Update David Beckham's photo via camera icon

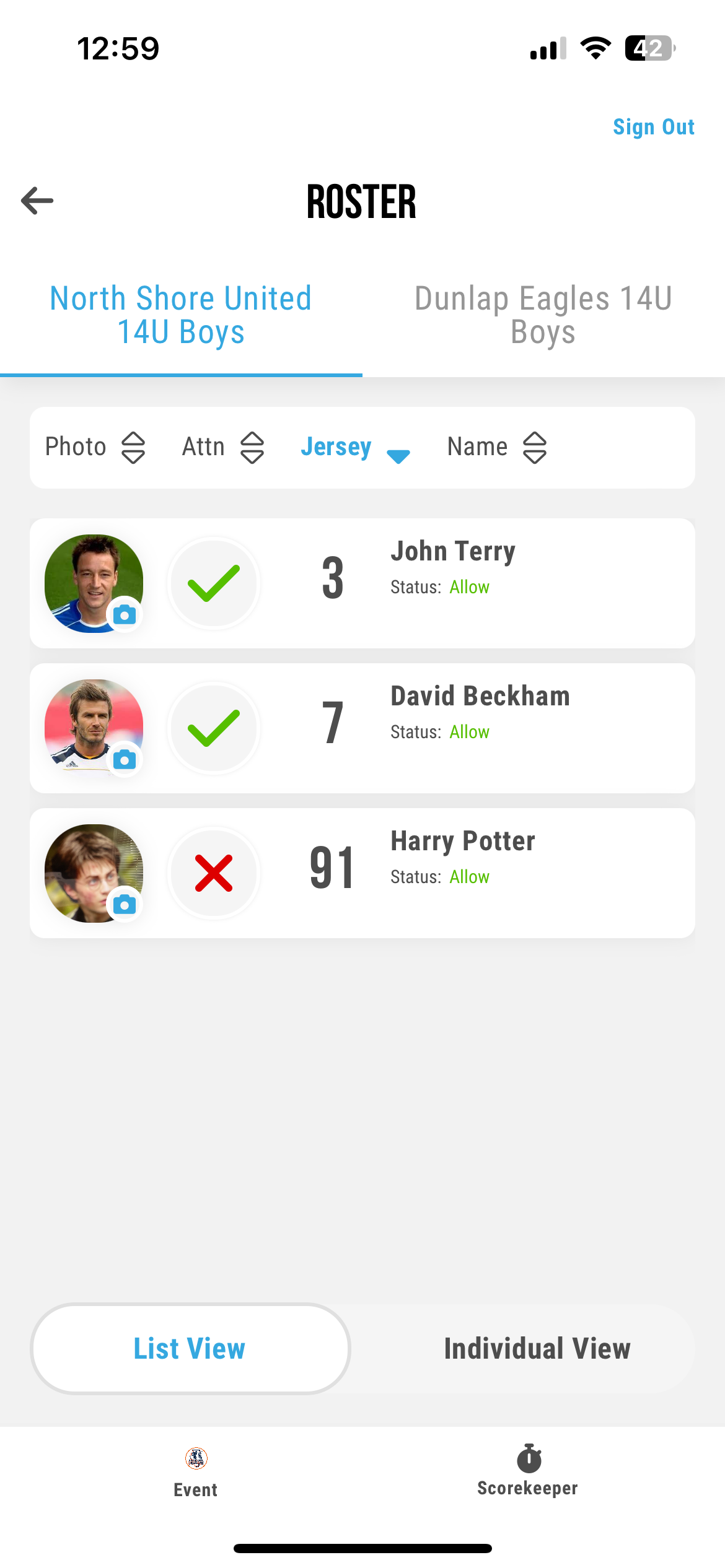point(125,759)
